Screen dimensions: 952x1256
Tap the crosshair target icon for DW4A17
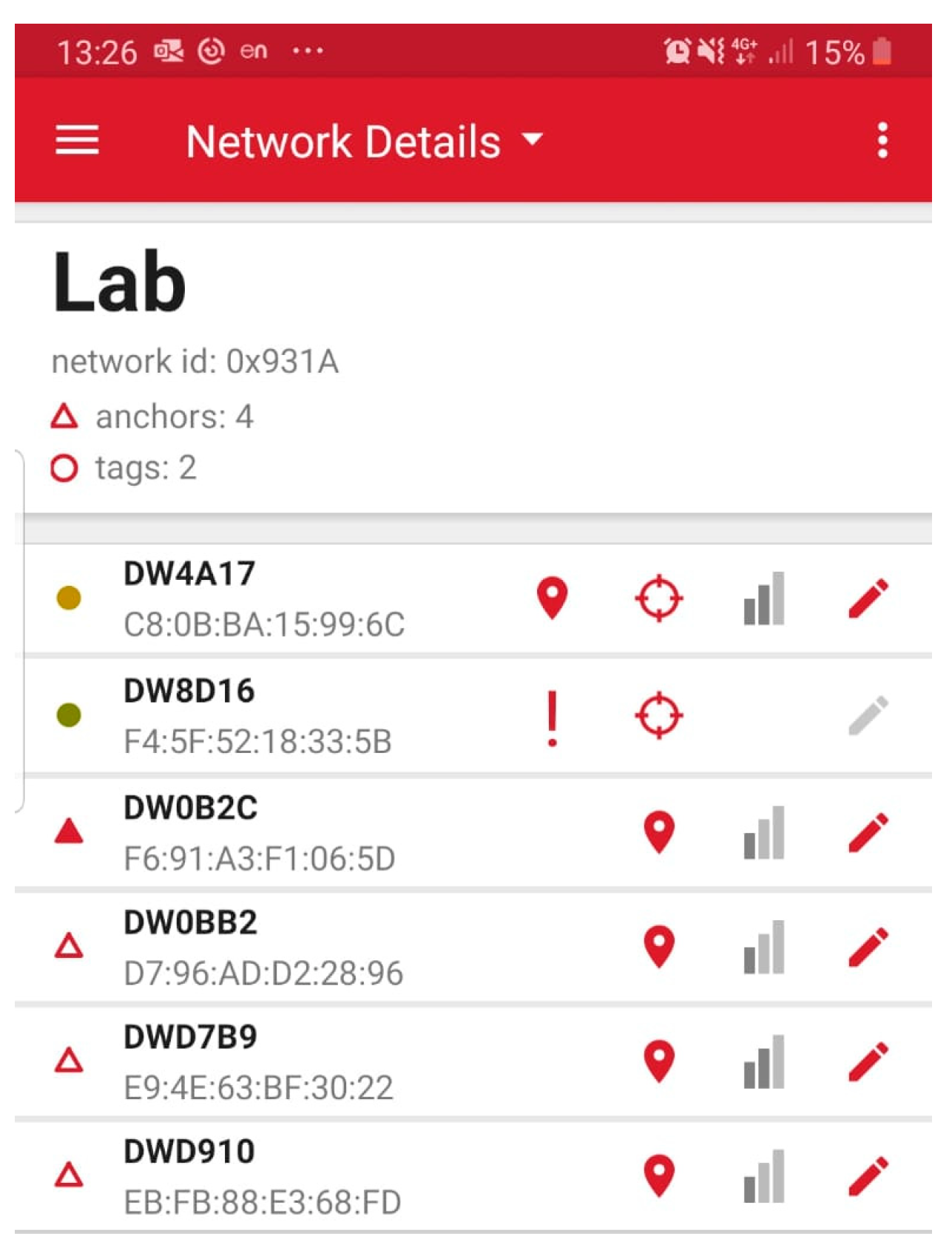point(658,598)
